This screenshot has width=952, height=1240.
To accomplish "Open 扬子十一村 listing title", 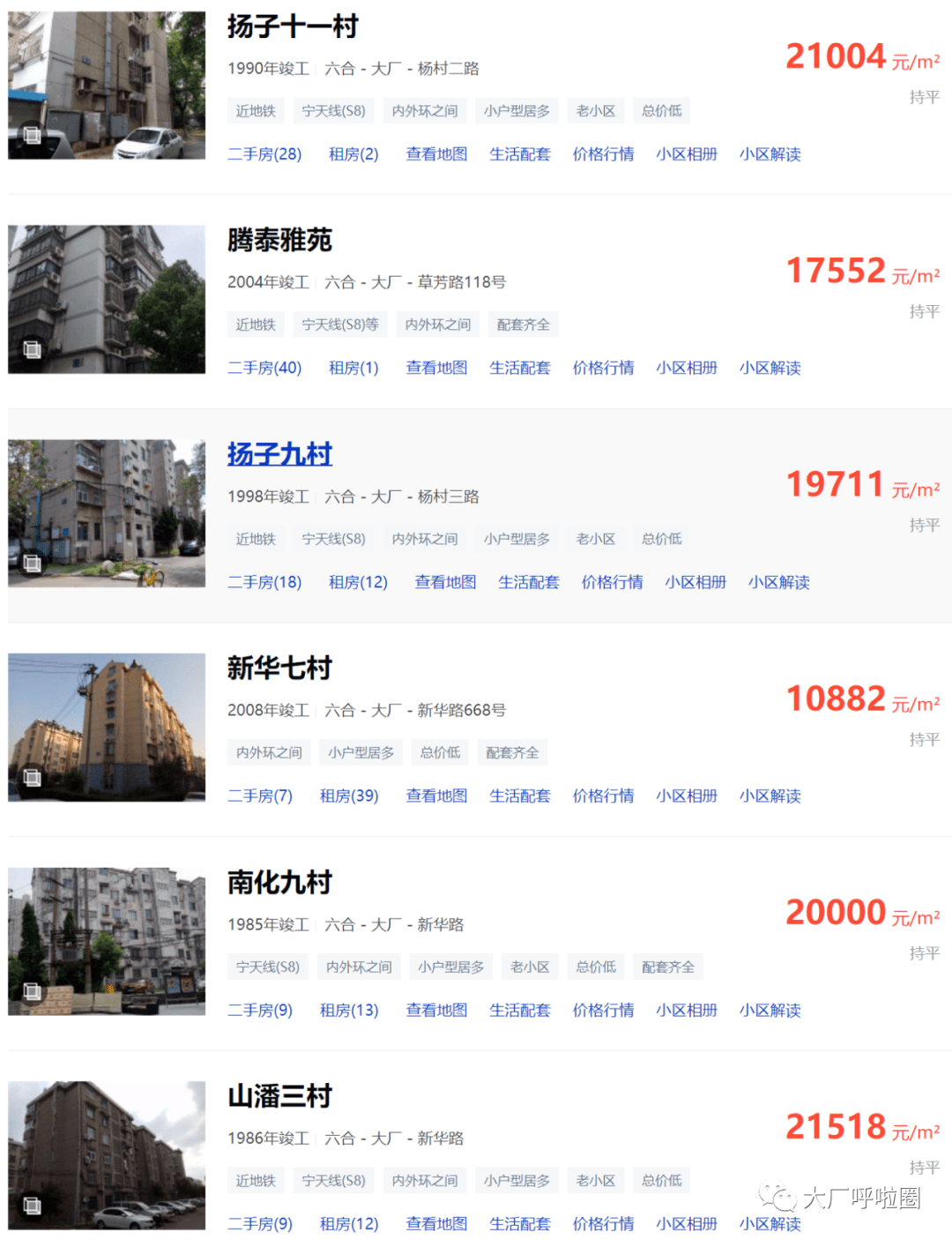I will (x=293, y=26).
